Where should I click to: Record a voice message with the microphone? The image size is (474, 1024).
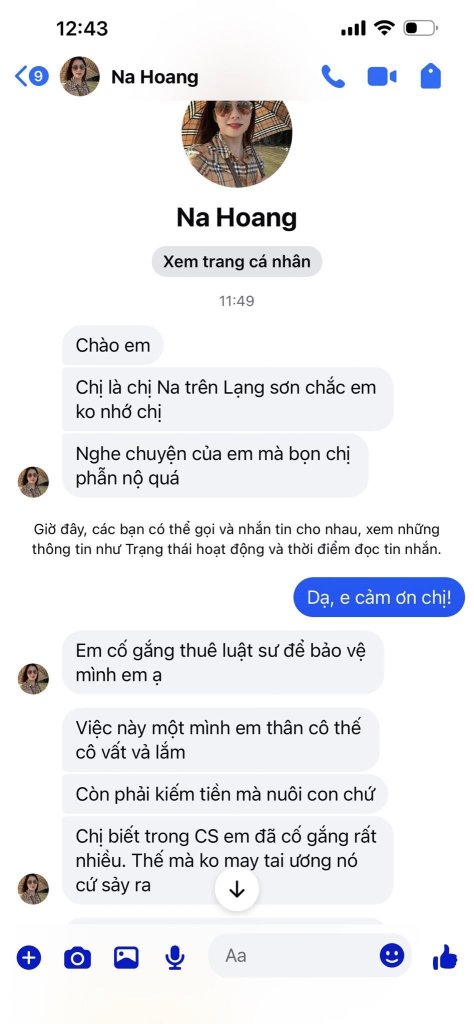(174, 957)
